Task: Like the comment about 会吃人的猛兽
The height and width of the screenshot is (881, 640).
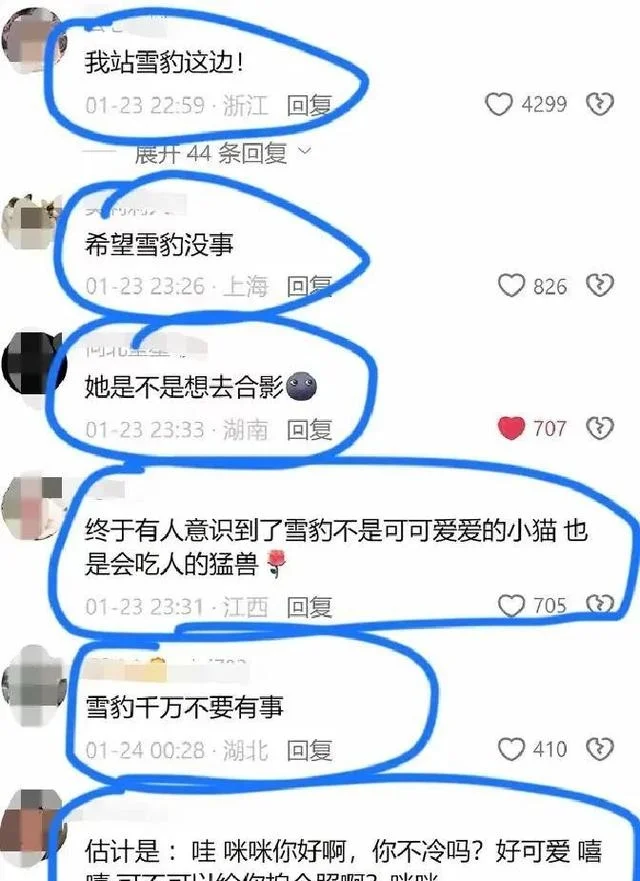Action: 512,605
